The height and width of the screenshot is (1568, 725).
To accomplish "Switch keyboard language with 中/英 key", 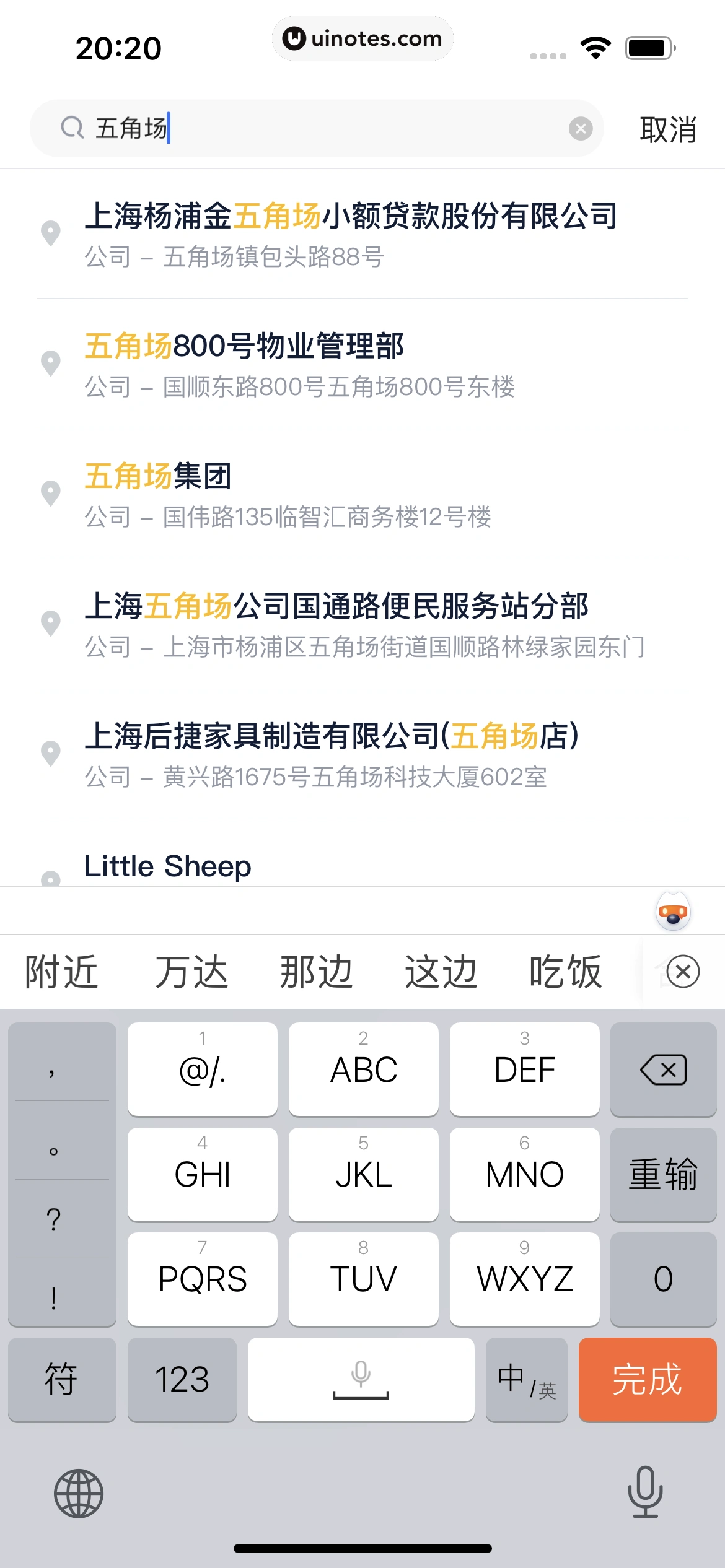I will pos(526,1380).
